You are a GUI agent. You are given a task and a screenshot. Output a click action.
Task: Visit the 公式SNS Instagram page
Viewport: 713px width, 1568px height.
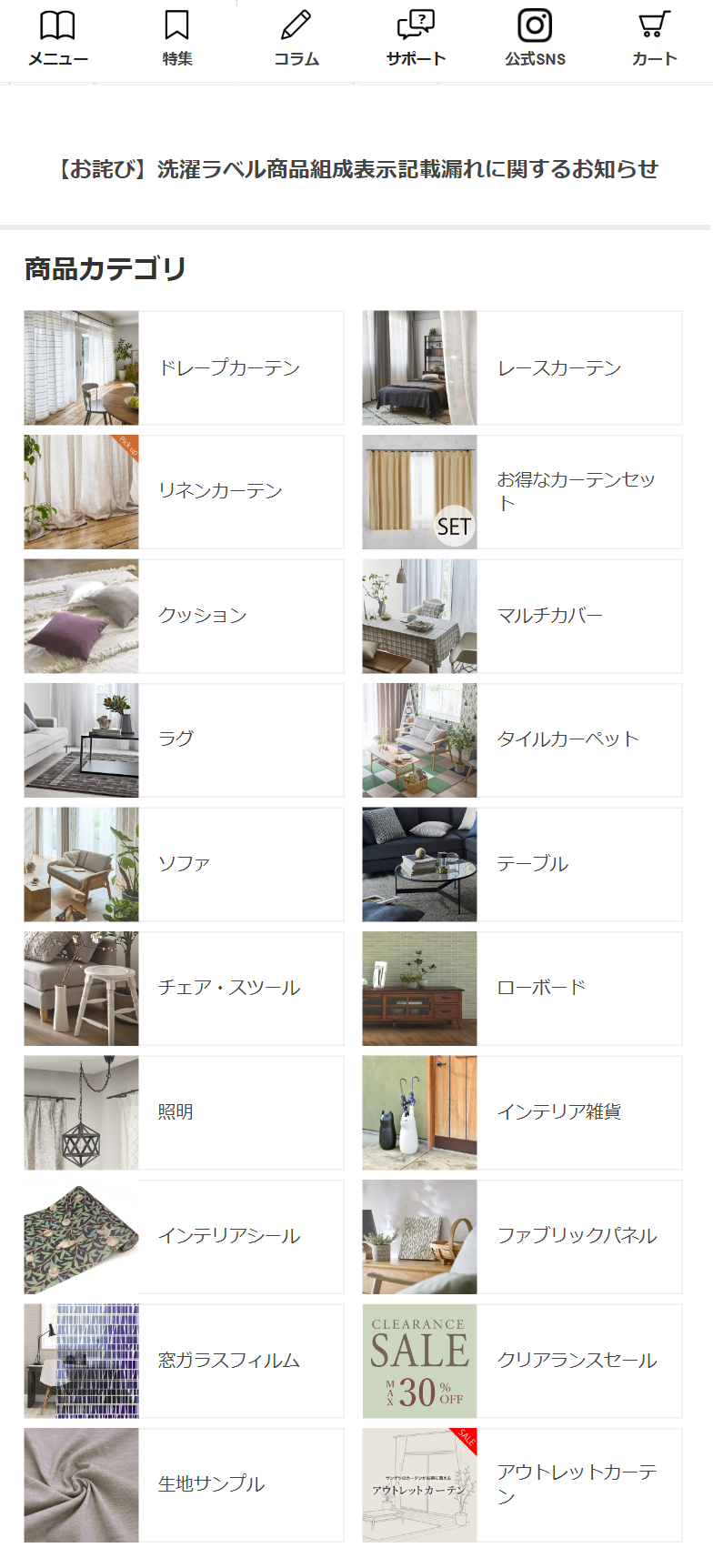[x=535, y=39]
